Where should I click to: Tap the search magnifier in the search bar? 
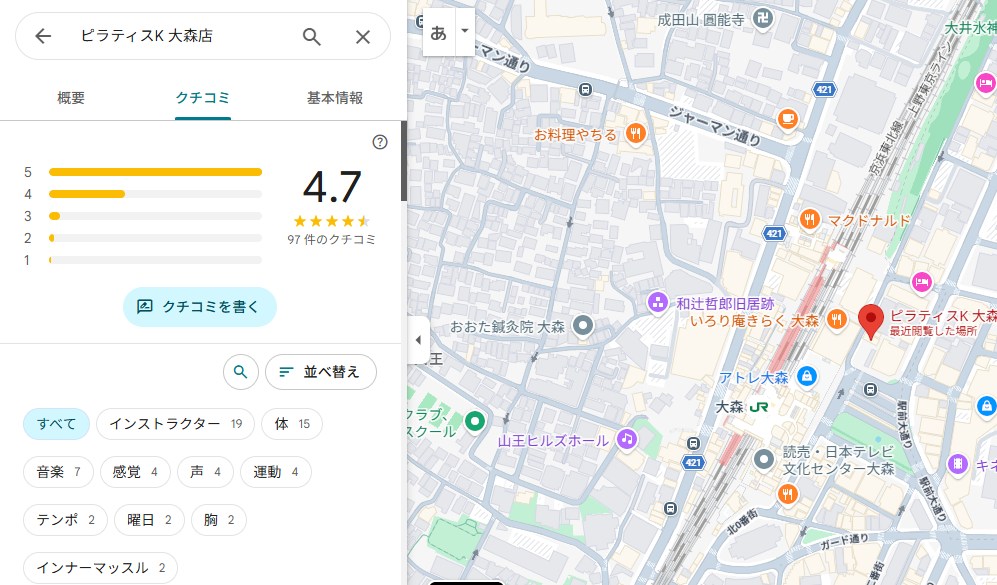click(312, 37)
